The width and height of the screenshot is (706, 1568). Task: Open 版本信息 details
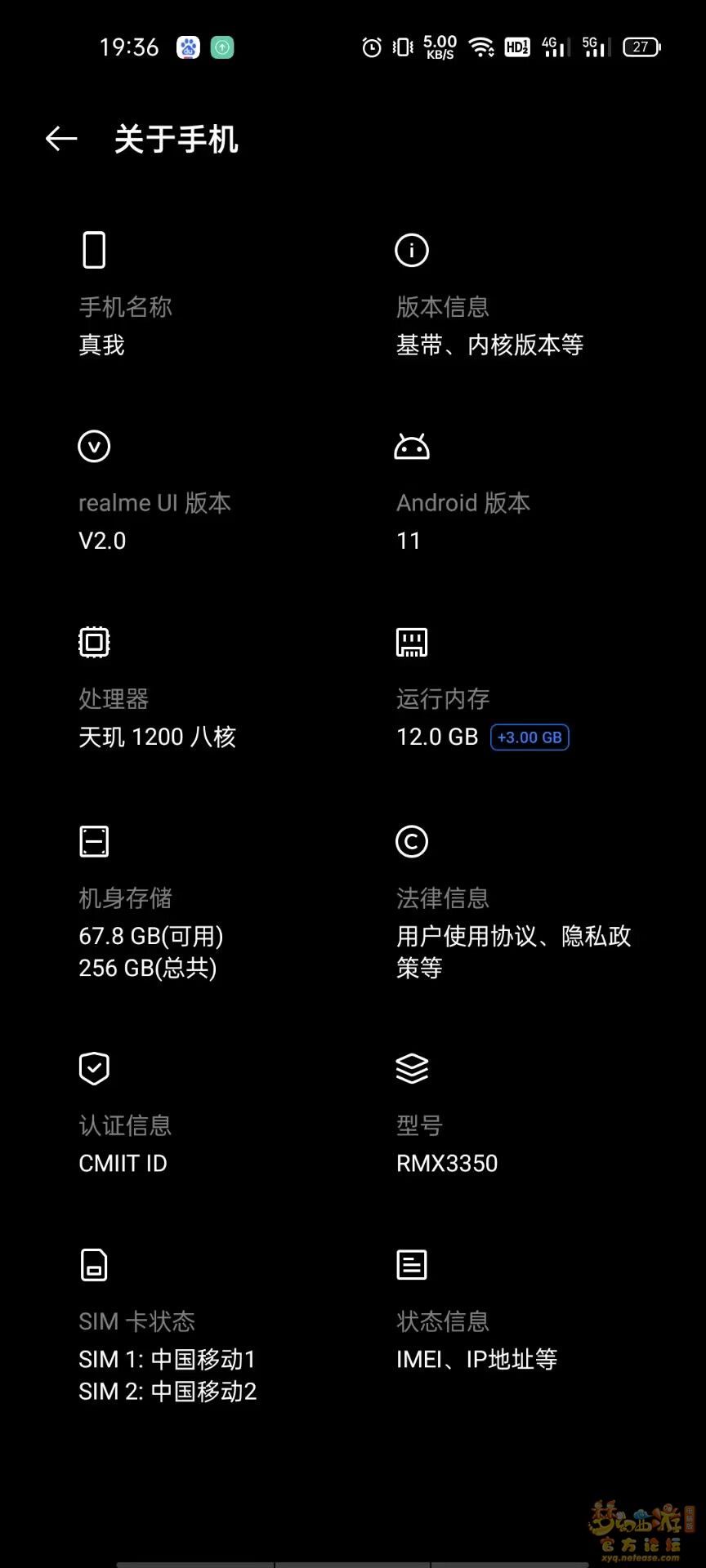point(512,295)
